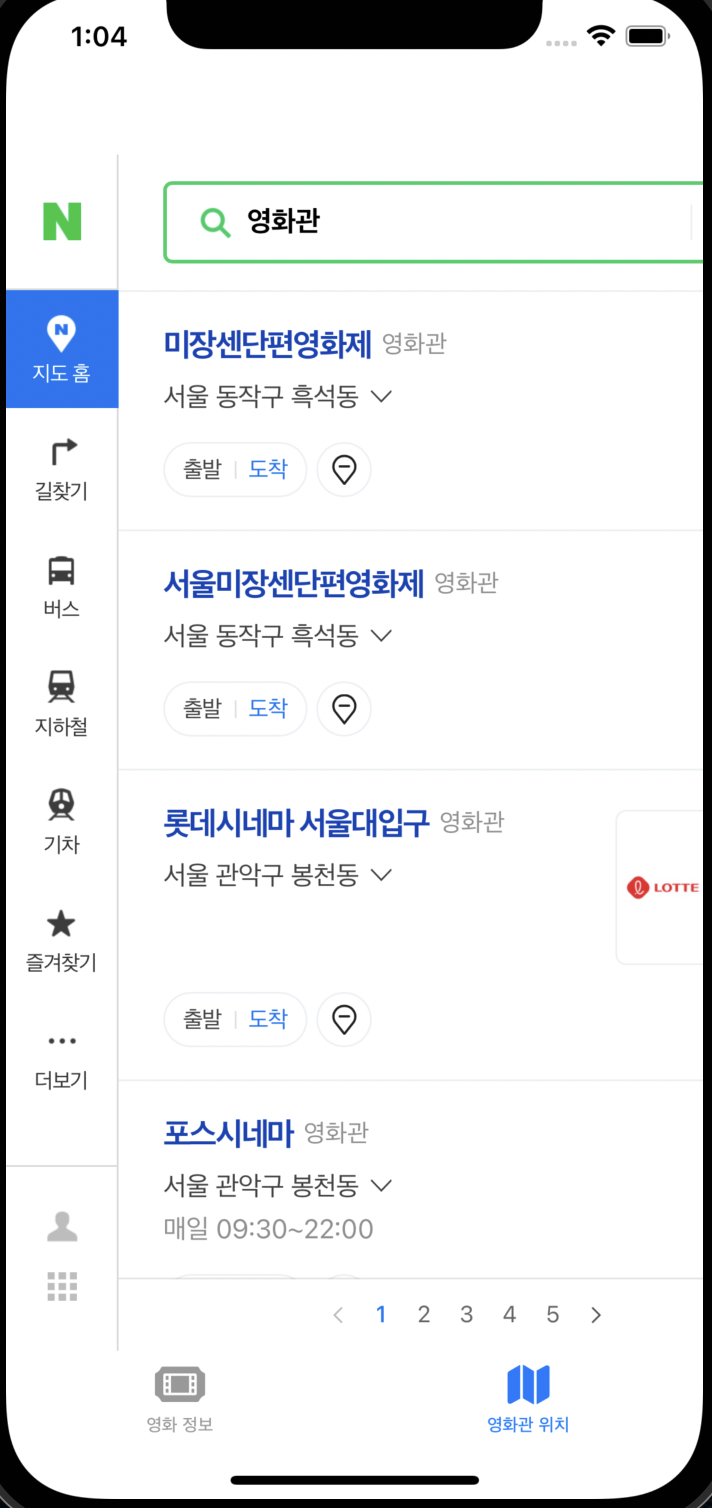This screenshot has width=712, height=1508.
Task: Open the 지도 홈 sidebar item
Action: [x=62, y=349]
